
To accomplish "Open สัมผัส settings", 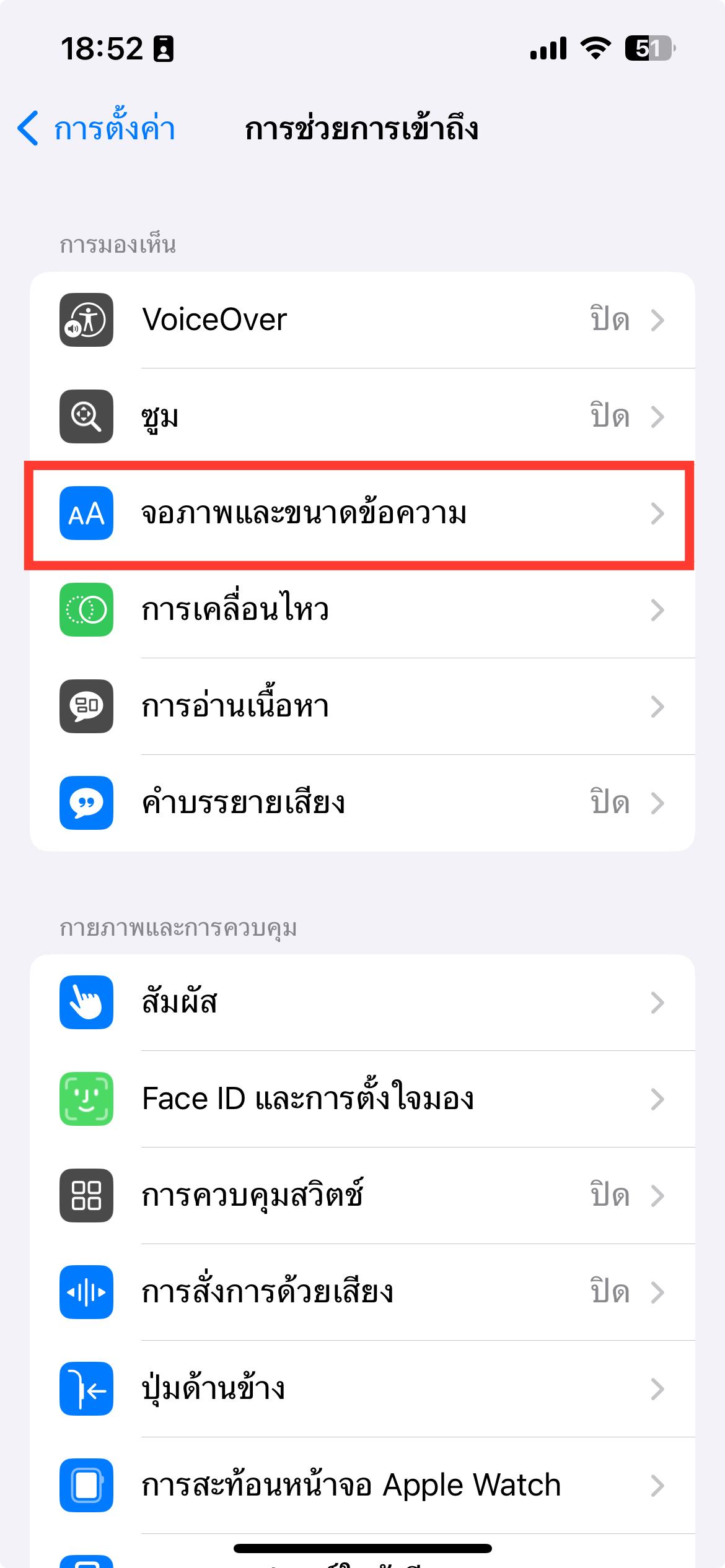I will [362, 1003].
